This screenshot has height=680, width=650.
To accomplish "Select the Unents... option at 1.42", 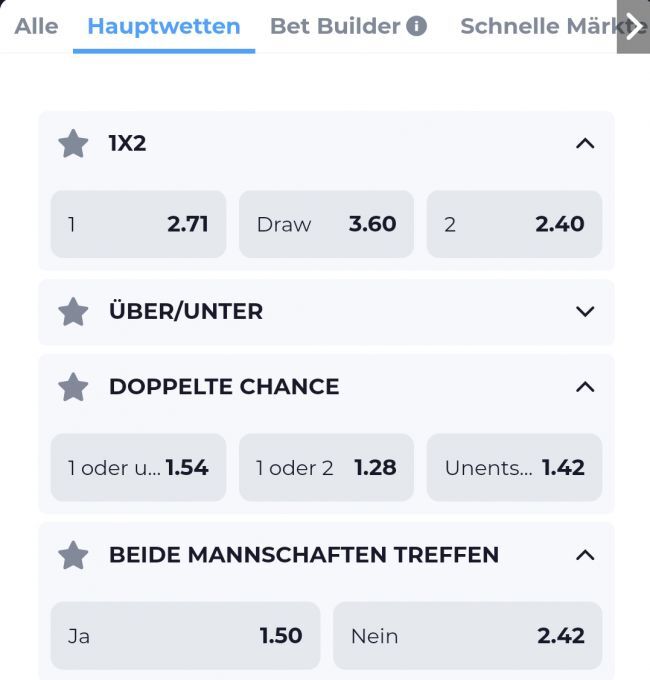I will pos(514,467).
